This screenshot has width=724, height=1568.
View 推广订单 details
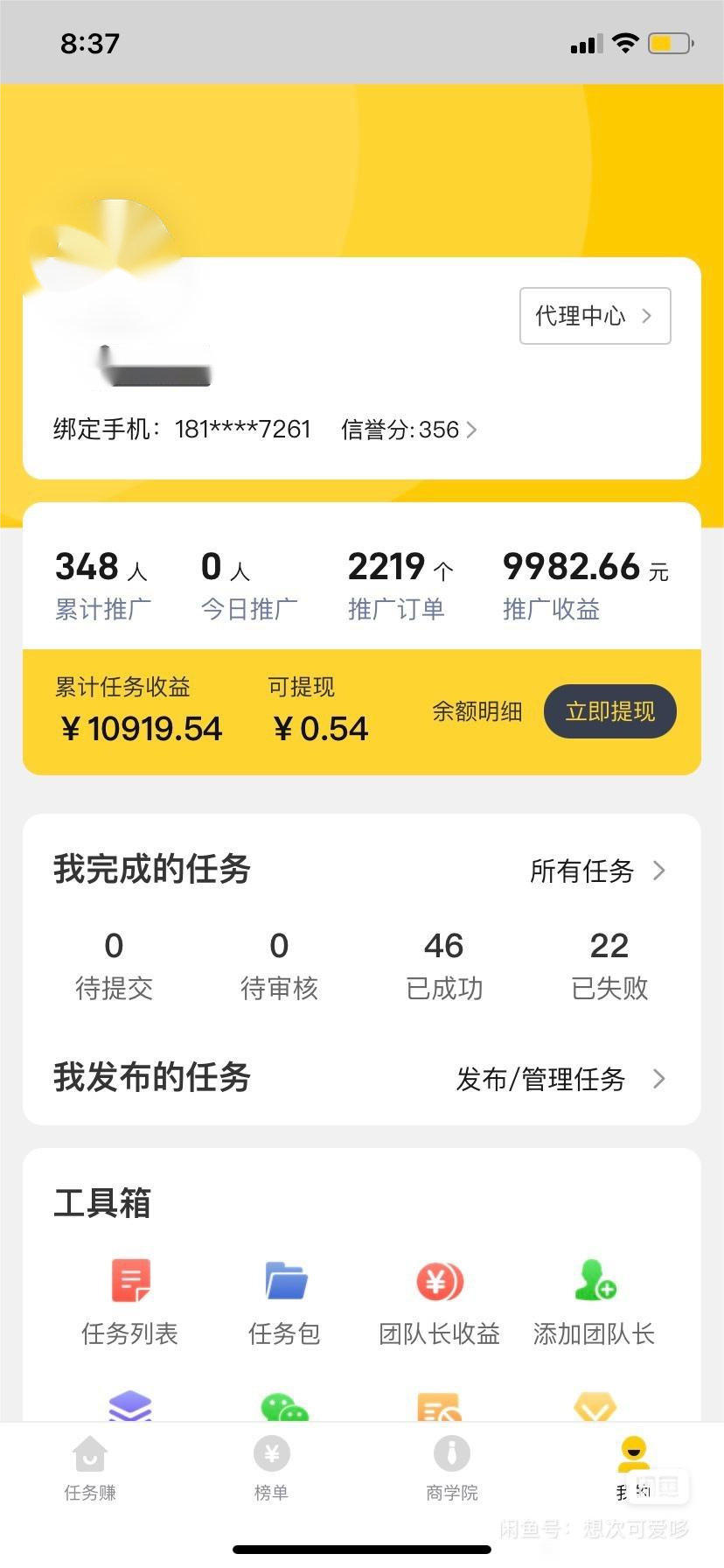(398, 584)
